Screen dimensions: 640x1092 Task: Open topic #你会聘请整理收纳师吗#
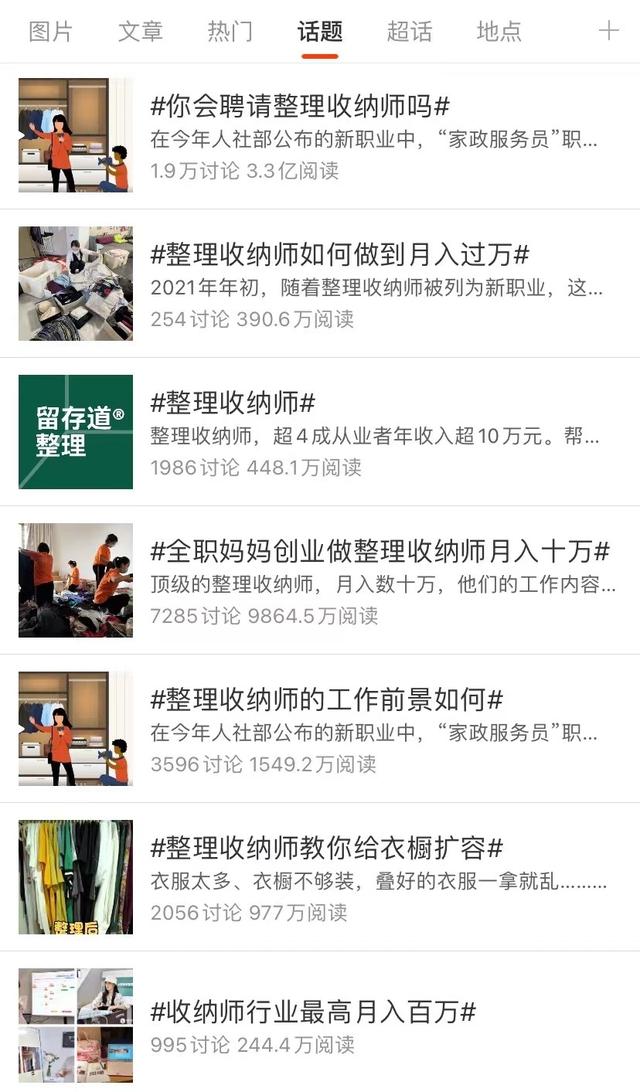301,107
